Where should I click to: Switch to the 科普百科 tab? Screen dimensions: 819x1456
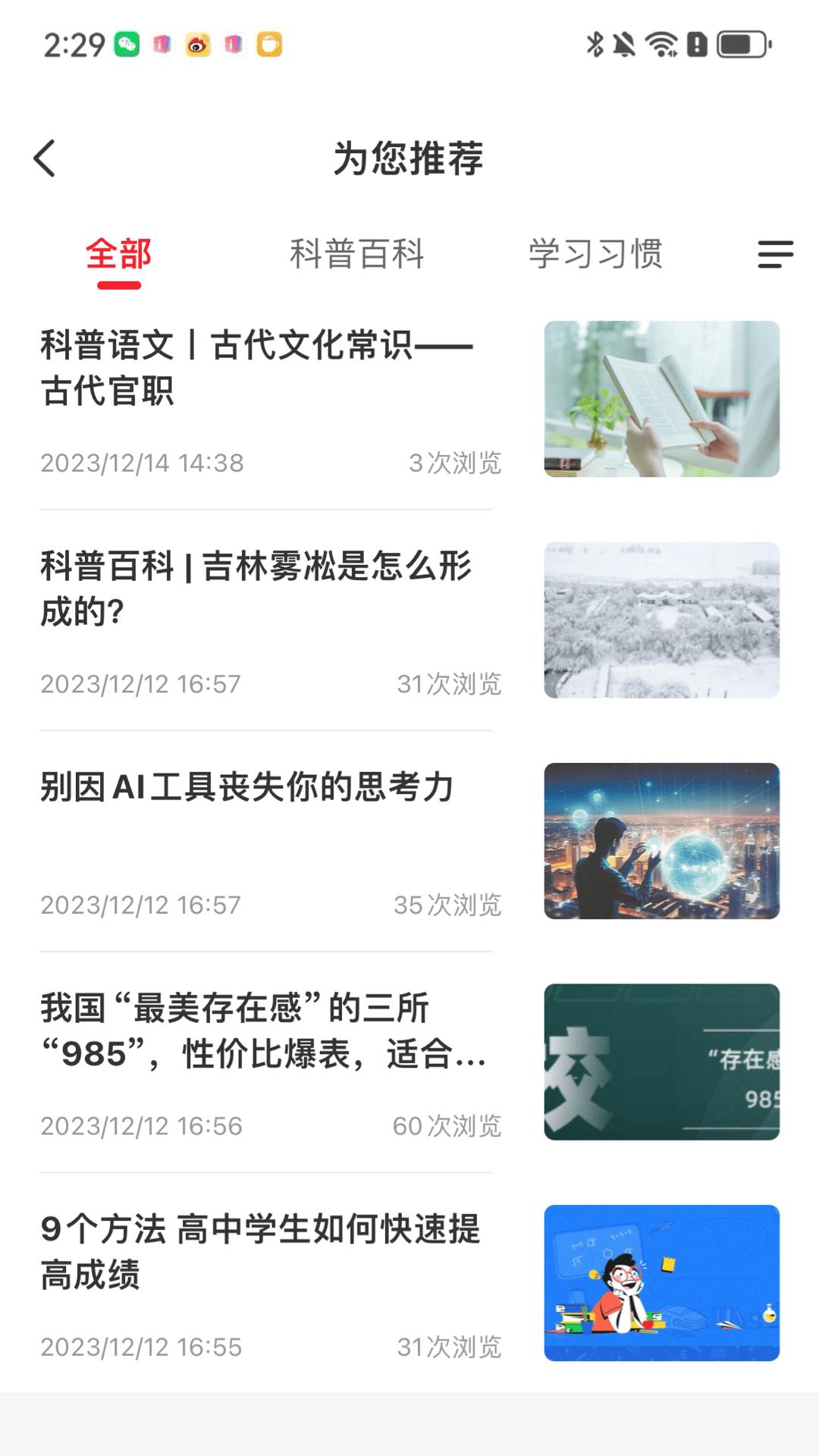[x=358, y=254]
